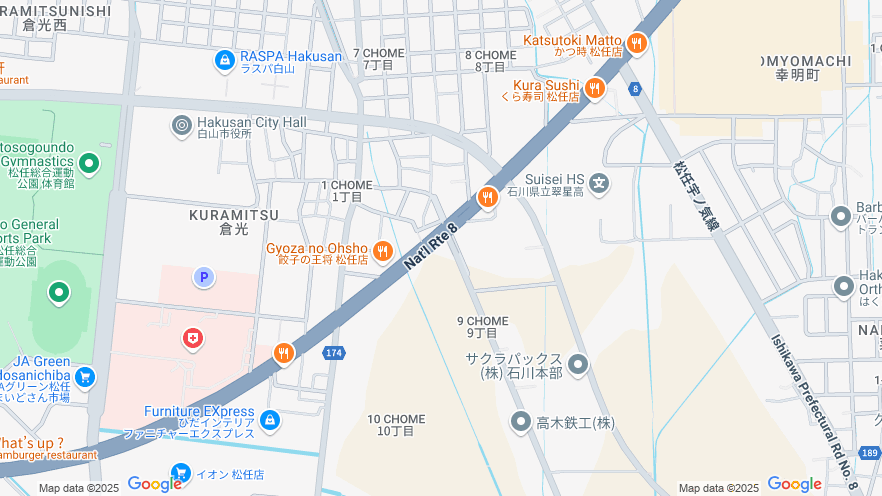Tap the Kura Sushi restaurant marker
Screen dimensions: 882x496
tap(594, 89)
